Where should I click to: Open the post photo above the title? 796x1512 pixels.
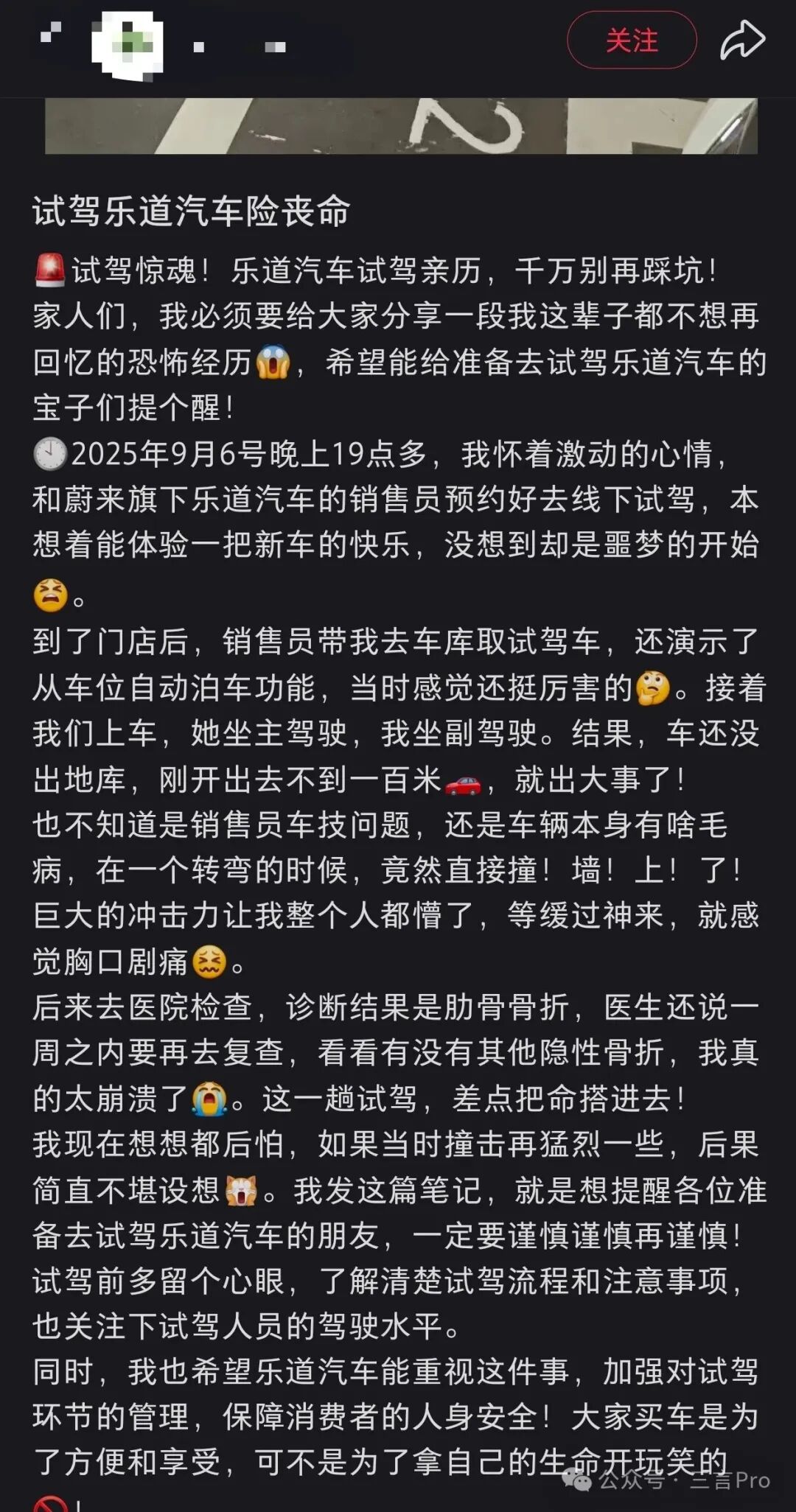[x=401, y=126]
